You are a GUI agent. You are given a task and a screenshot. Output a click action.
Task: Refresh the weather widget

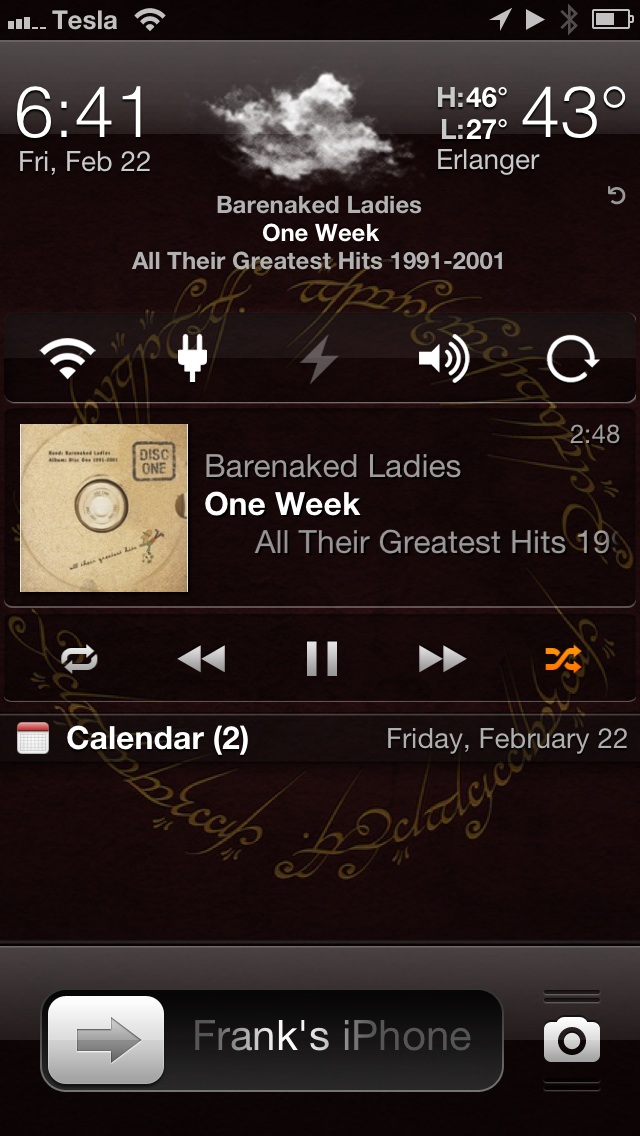(x=616, y=195)
